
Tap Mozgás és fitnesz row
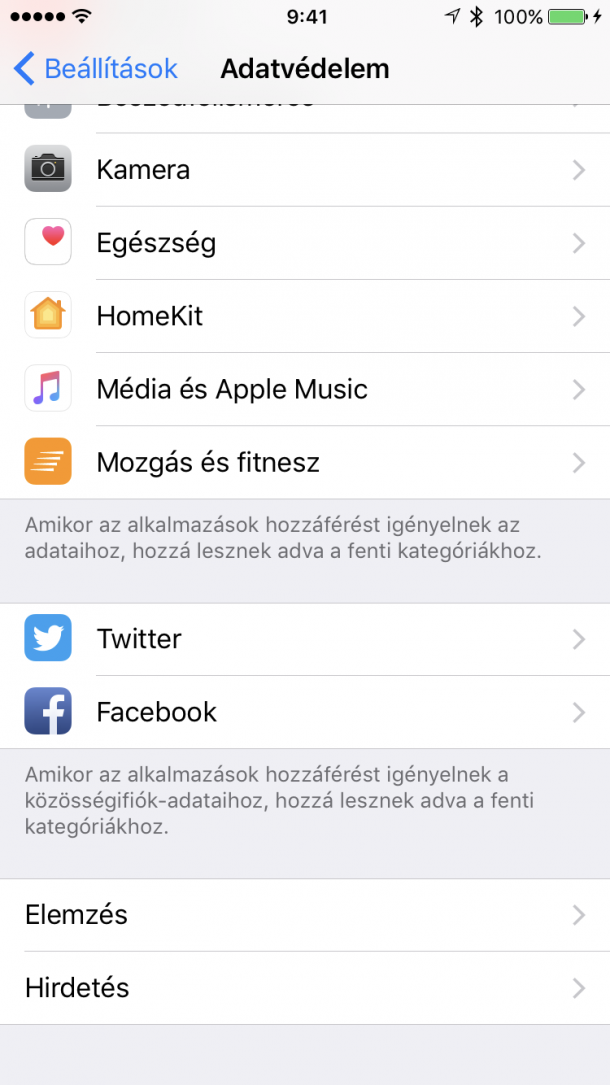tap(305, 463)
